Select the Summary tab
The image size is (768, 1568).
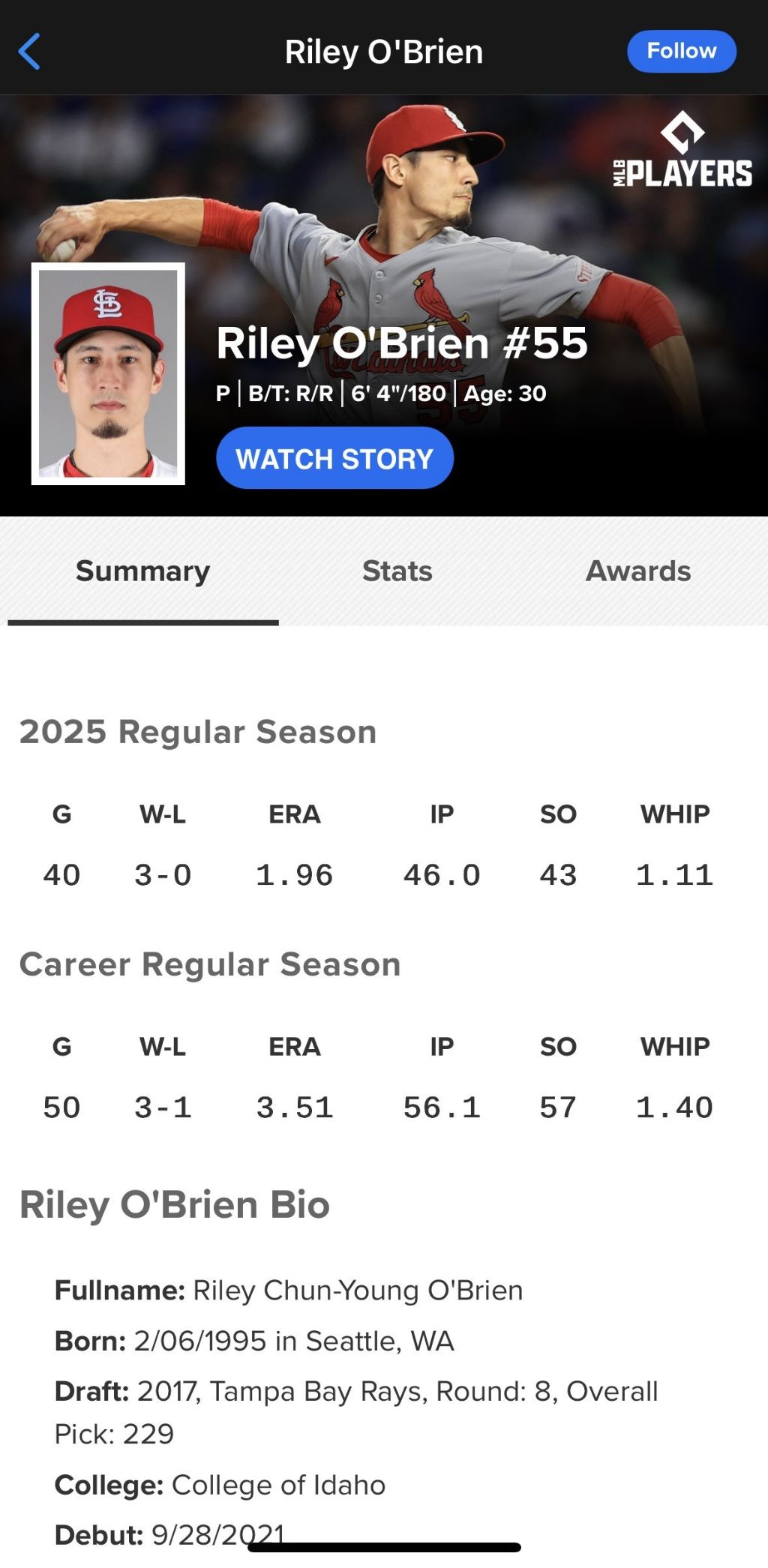142,571
